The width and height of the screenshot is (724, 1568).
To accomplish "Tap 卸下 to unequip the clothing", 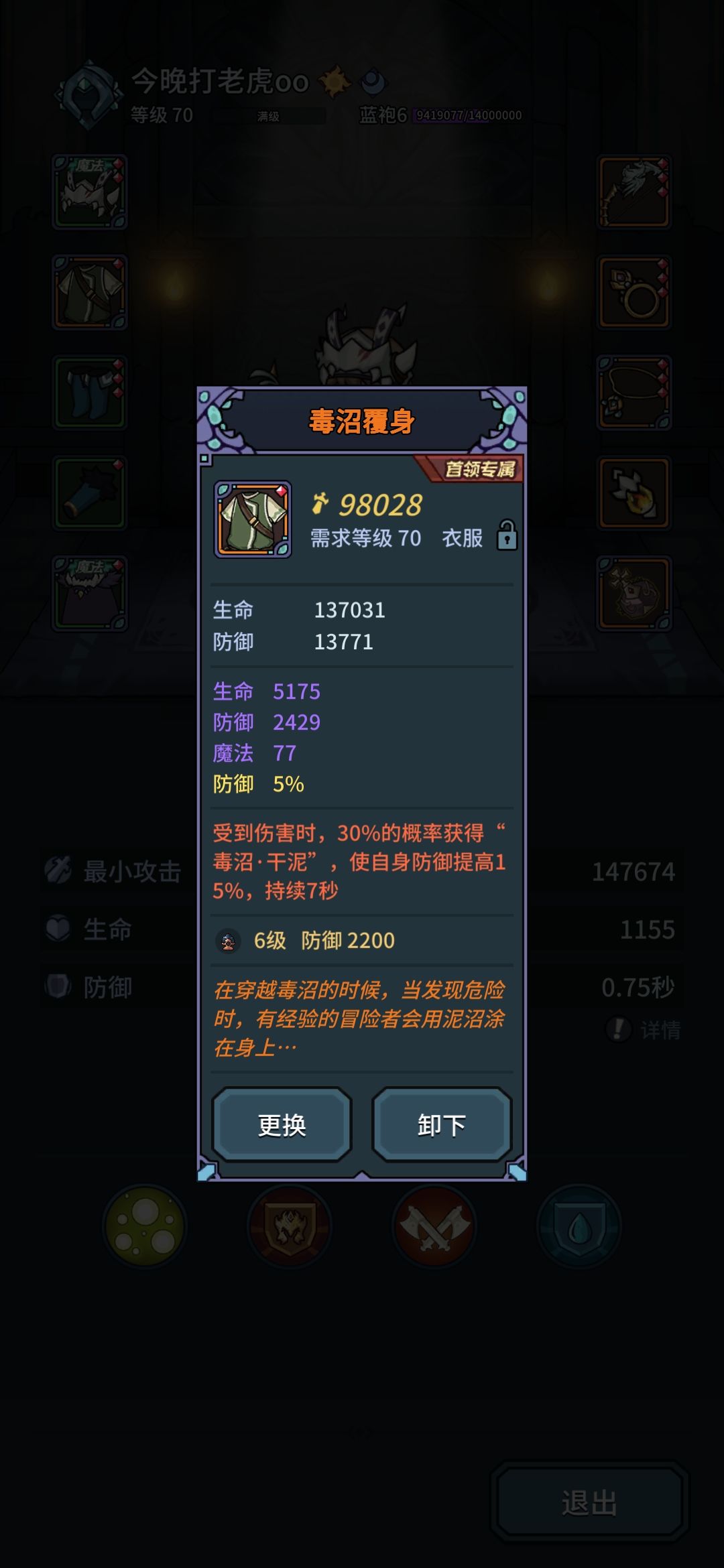I will click(x=442, y=1125).
